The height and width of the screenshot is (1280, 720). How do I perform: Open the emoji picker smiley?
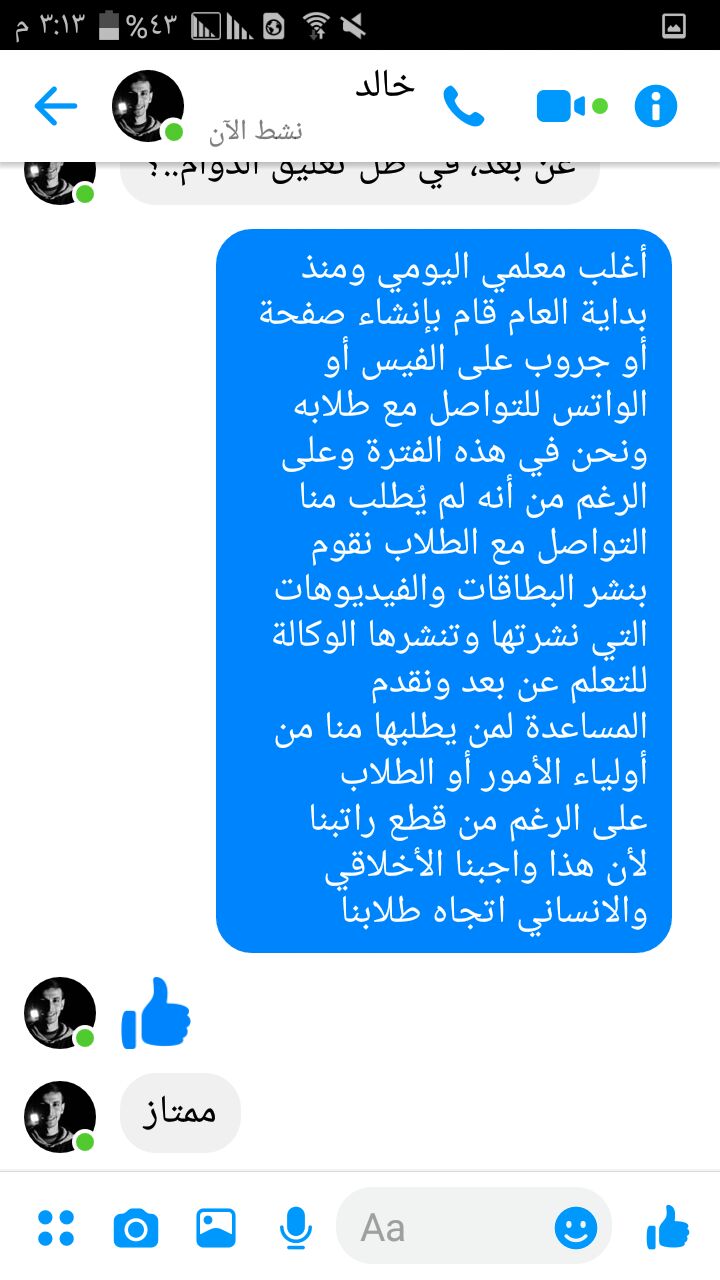pyautogui.click(x=576, y=1228)
